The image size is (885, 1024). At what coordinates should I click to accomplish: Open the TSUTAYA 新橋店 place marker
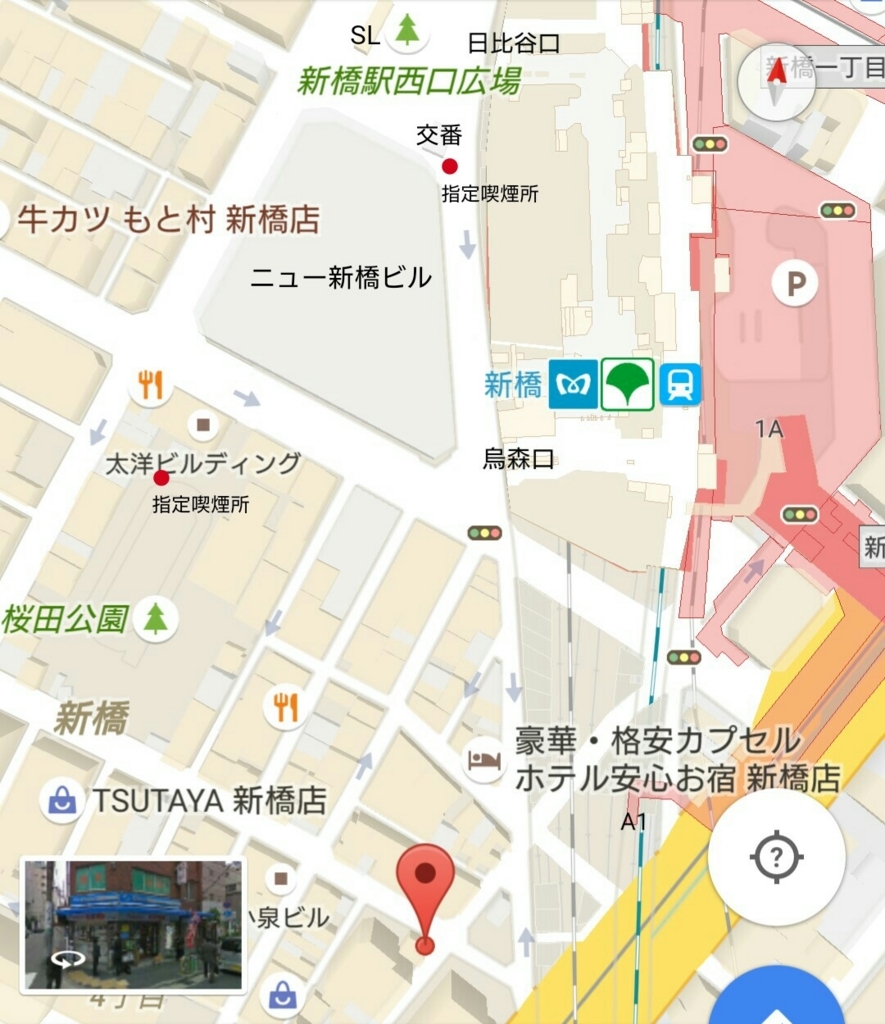pyautogui.click(x=62, y=799)
